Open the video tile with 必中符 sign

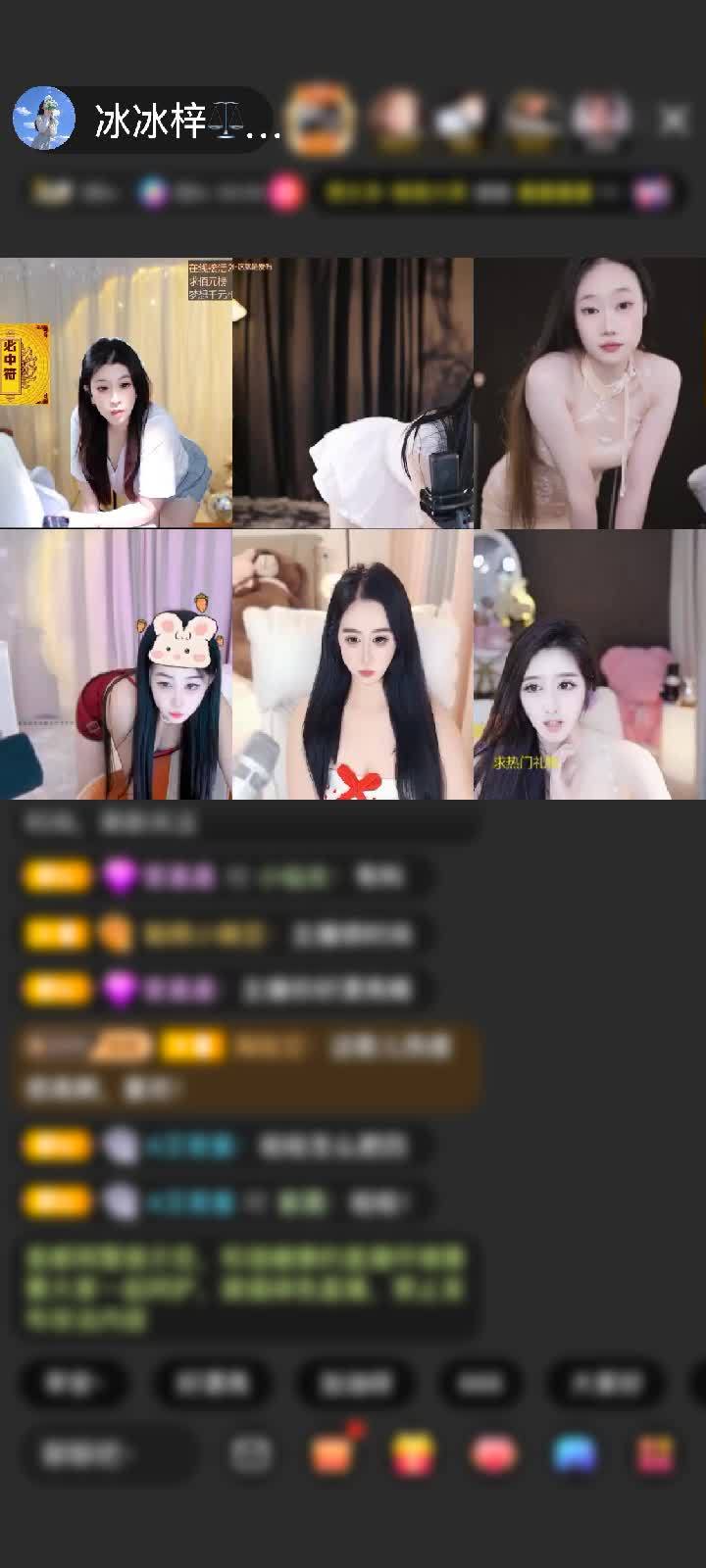point(116,393)
